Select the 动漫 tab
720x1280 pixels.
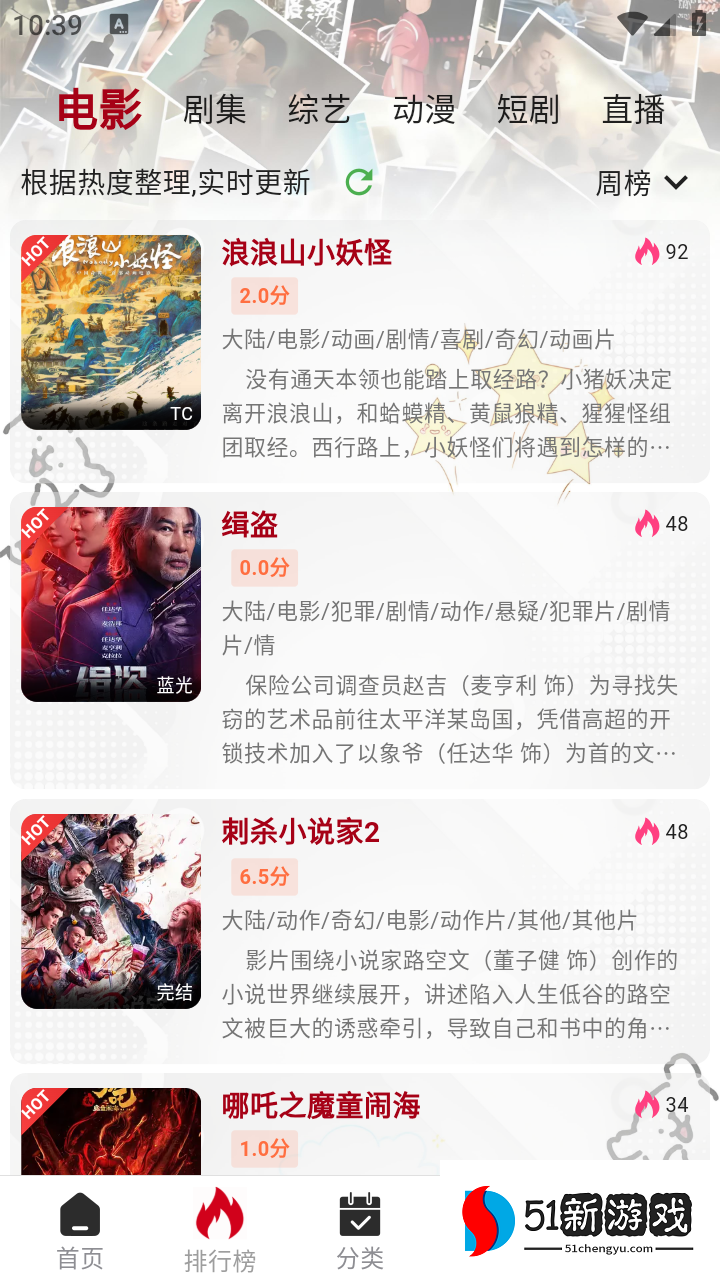(424, 110)
